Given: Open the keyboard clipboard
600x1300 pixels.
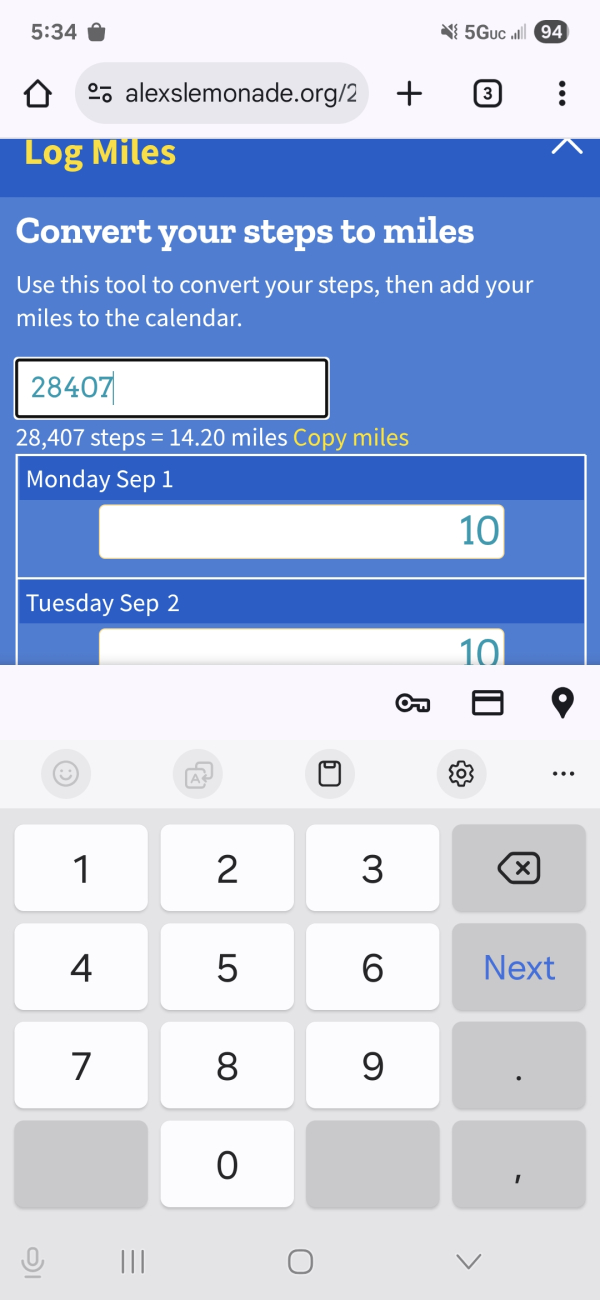Looking at the screenshot, I should [x=329, y=773].
